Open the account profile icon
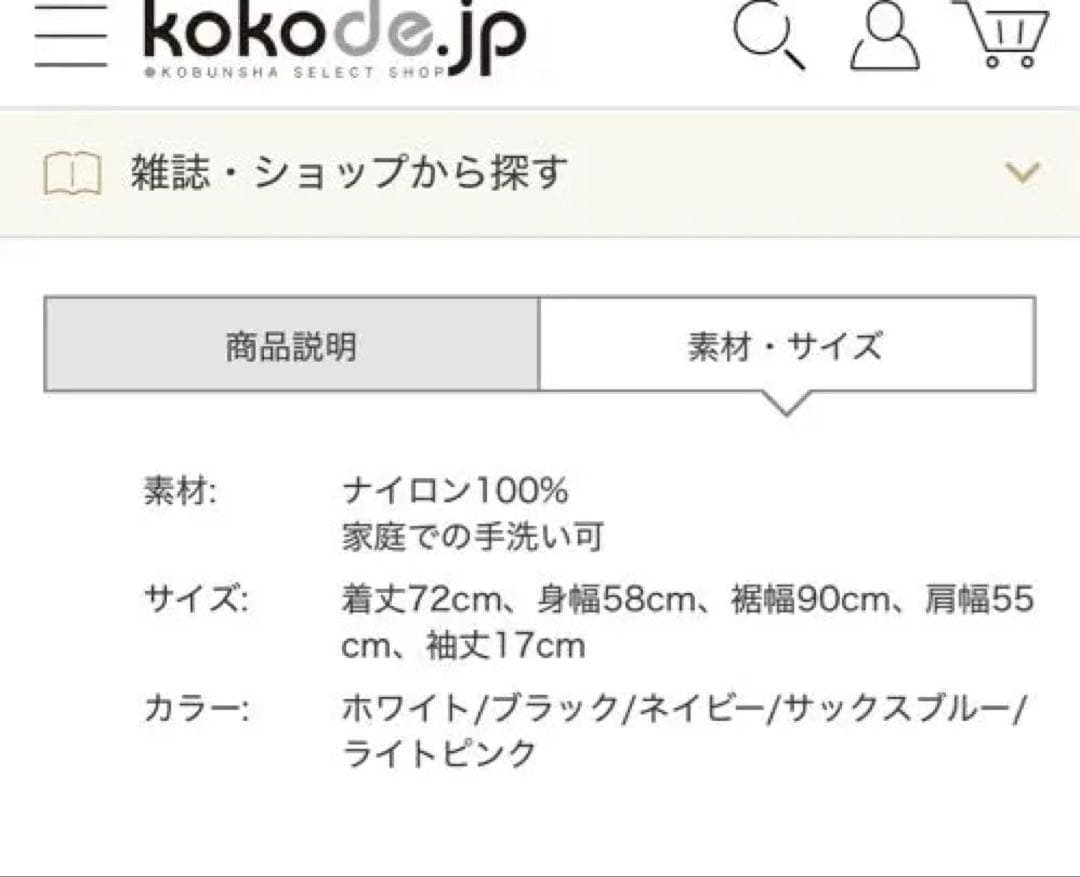 [884, 36]
